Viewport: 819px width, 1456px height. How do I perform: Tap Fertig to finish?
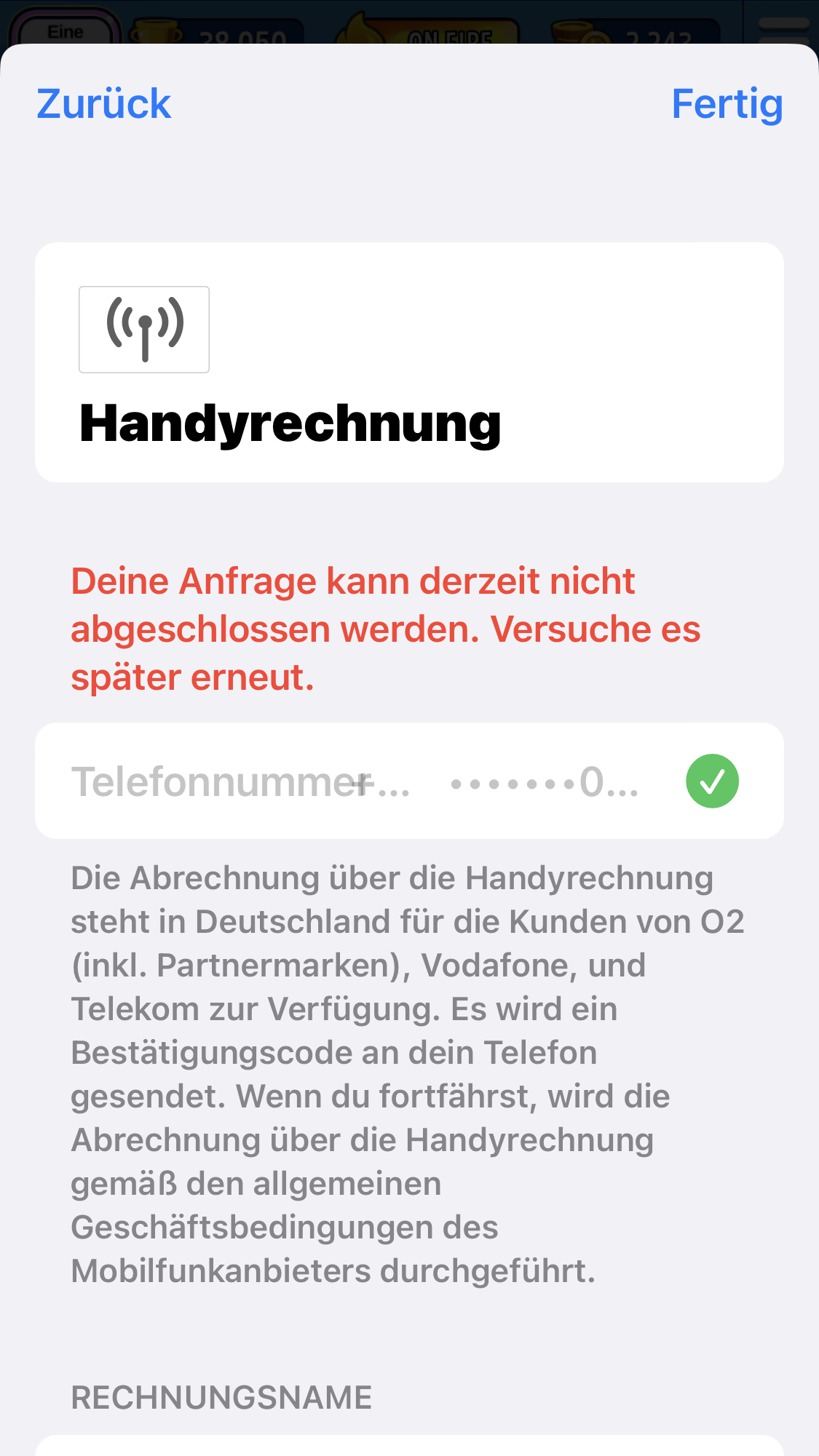point(727,103)
